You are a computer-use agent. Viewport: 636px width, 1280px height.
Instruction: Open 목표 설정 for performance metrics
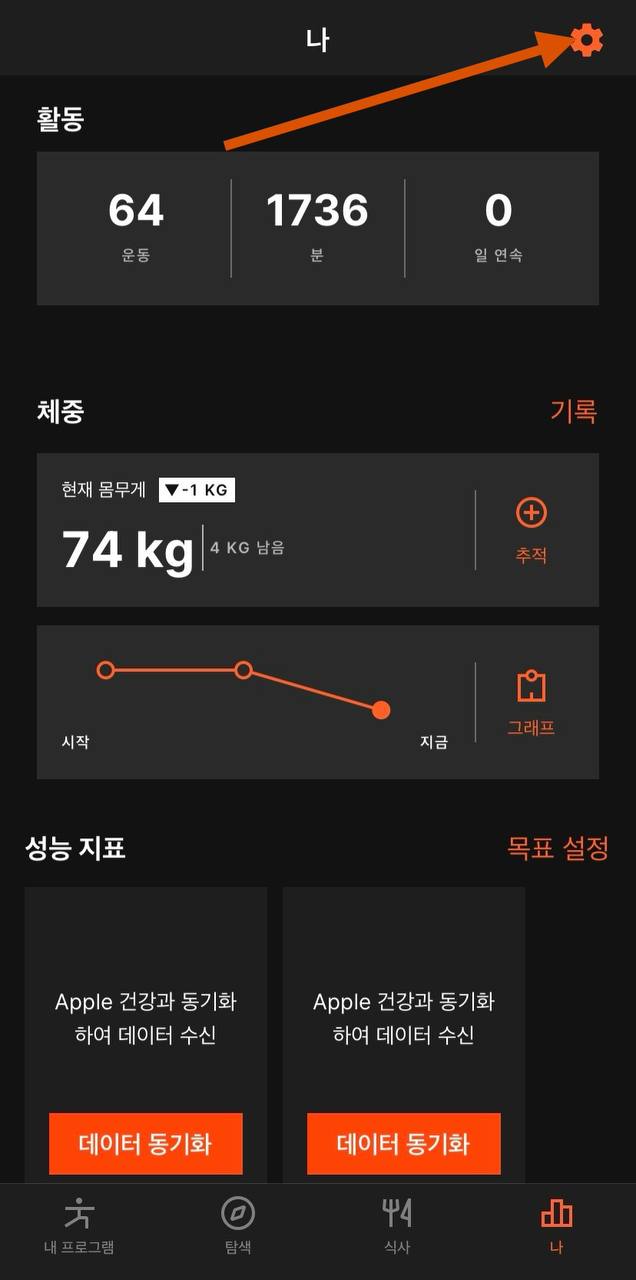tap(557, 849)
